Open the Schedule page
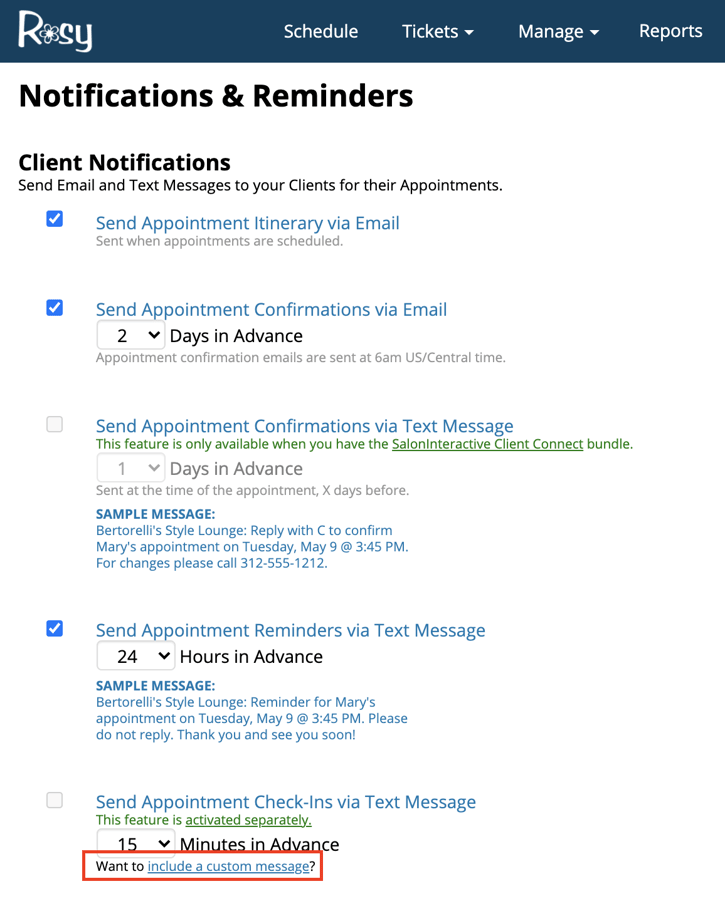 (x=320, y=31)
